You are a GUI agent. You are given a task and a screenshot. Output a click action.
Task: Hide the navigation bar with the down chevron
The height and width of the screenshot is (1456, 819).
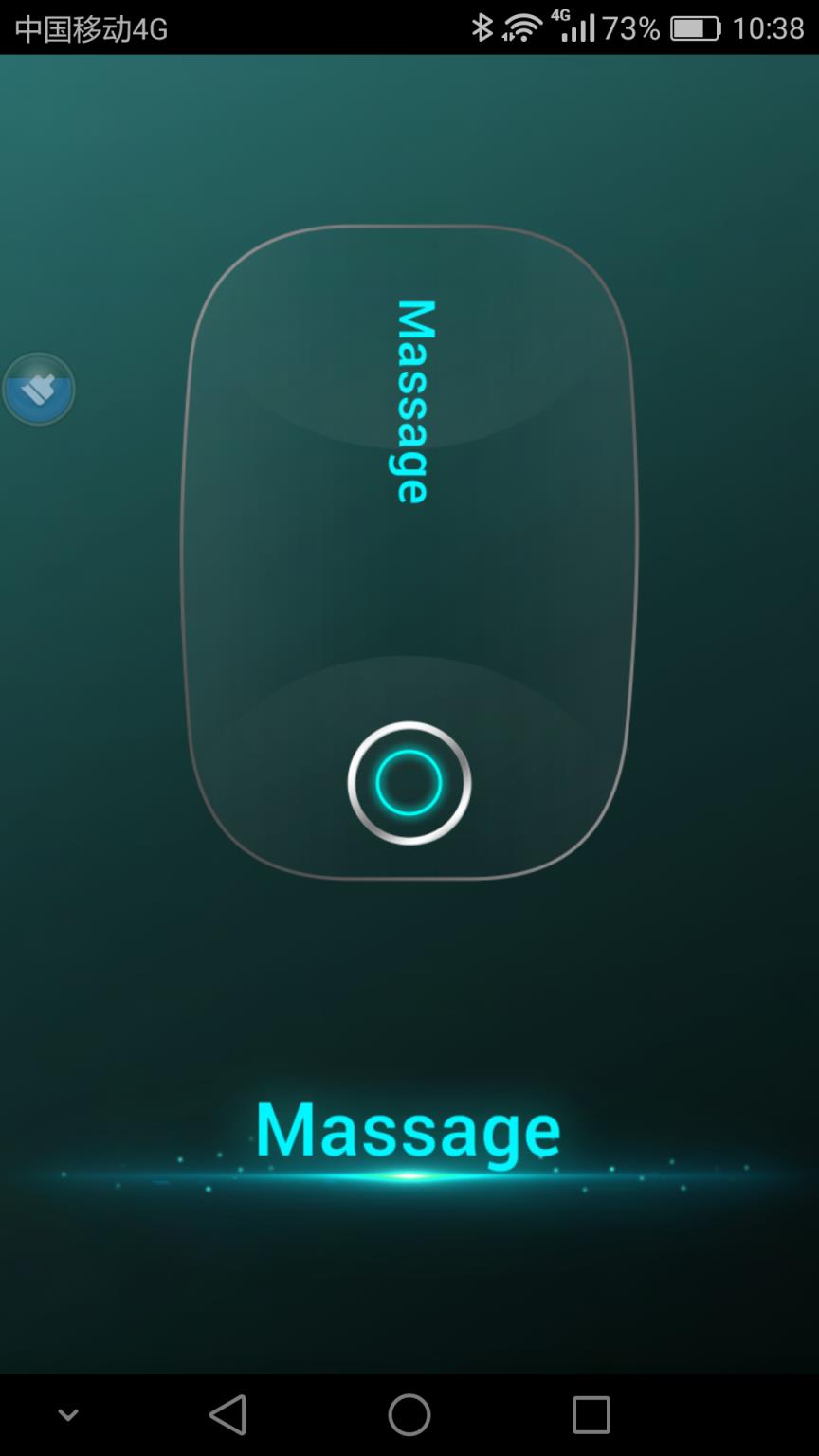point(68,1414)
